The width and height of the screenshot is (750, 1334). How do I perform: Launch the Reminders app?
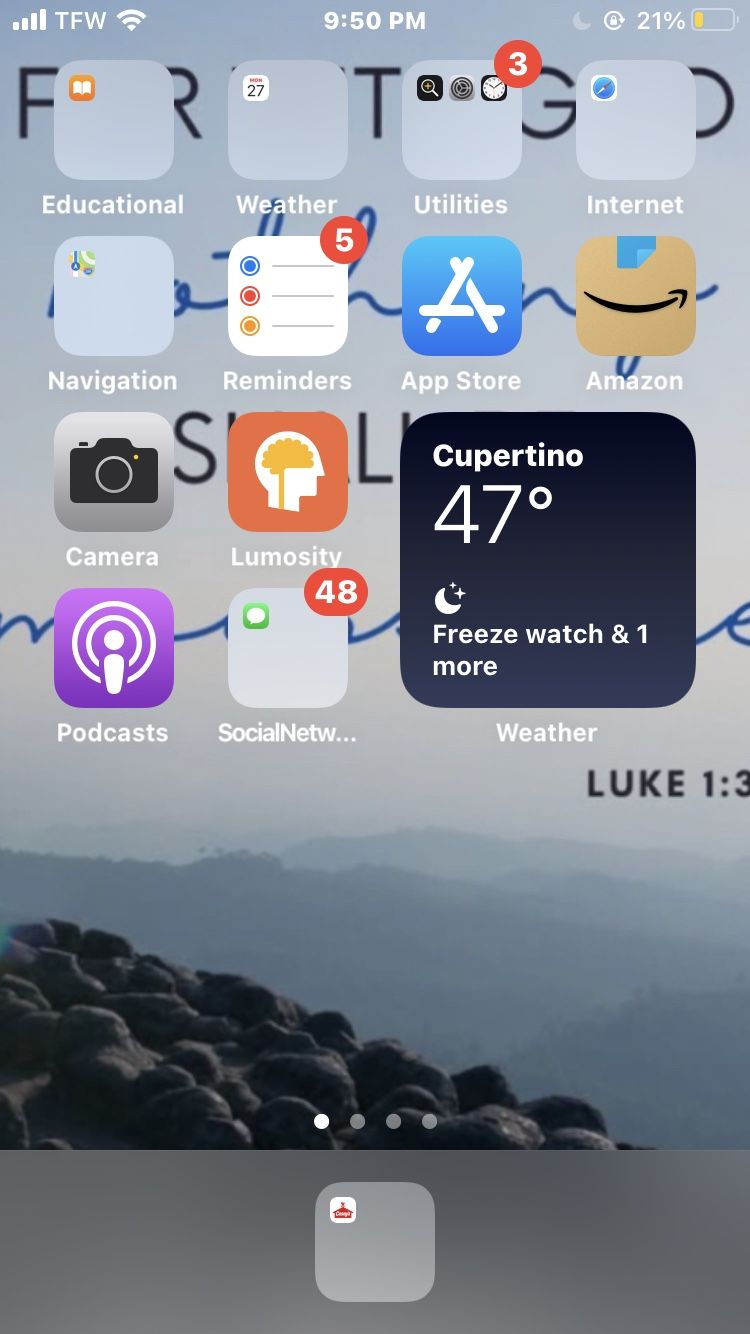coord(287,296)
